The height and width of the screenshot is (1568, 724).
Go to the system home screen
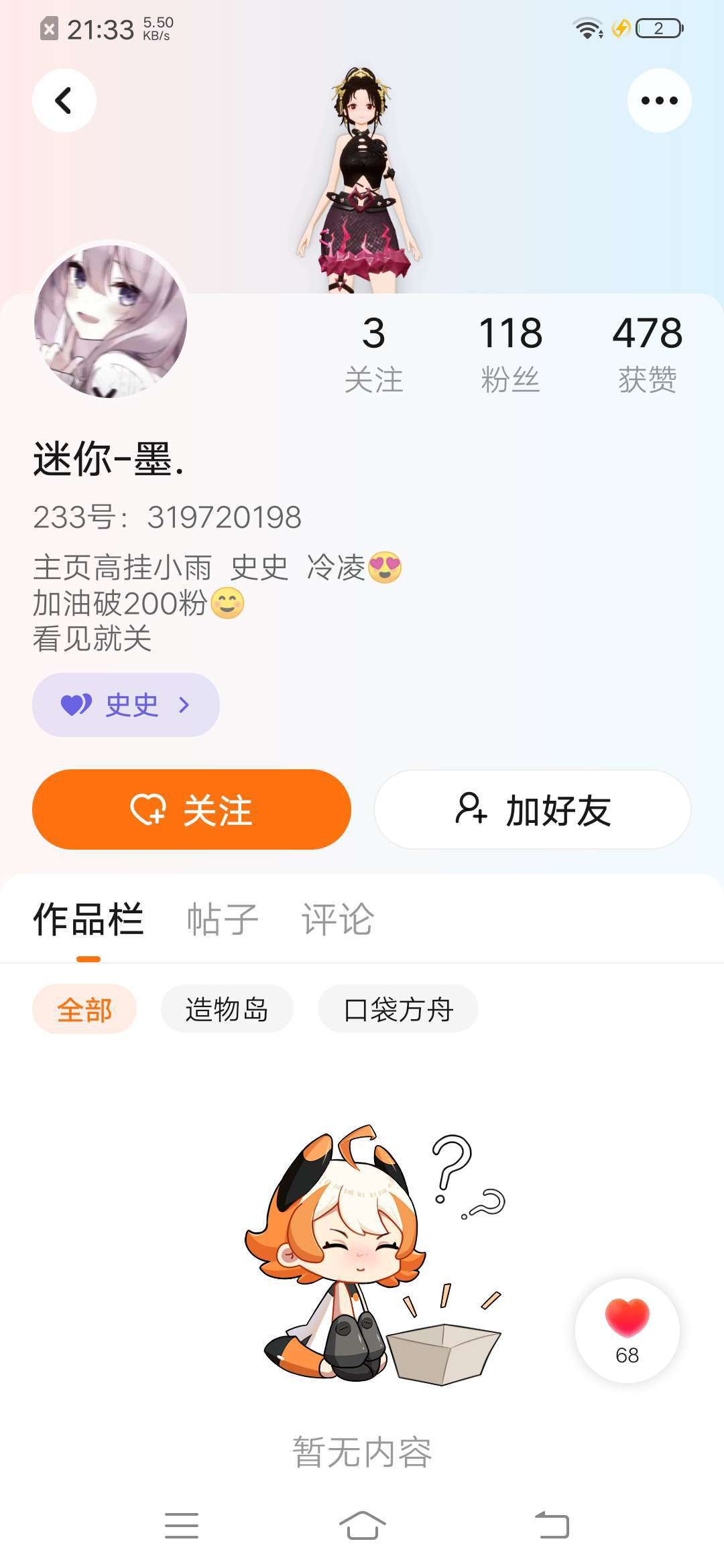pos(362,1526)
